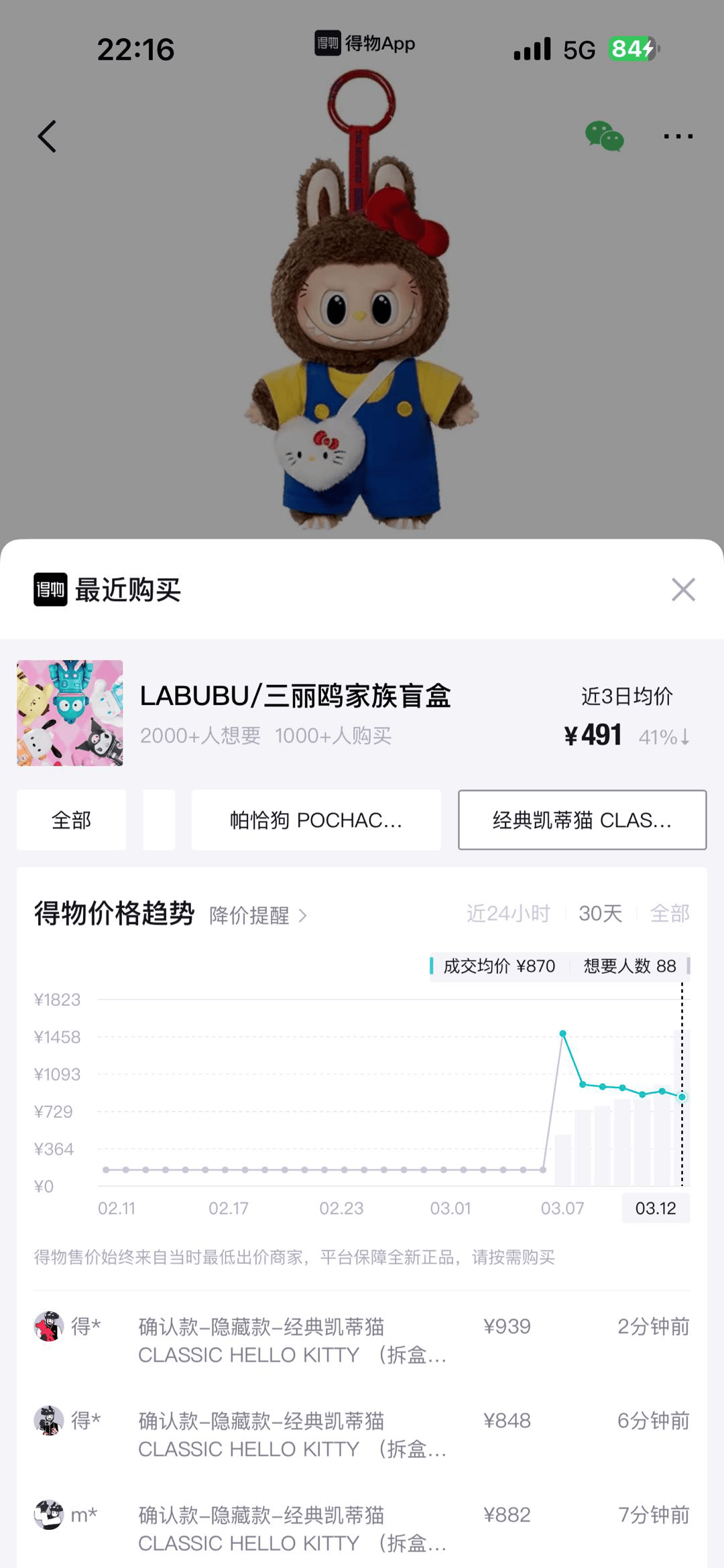Image resolution: width=724 pixels, height=1568 pixels.
Task: Switch trend to 近24小时
Action: pos(508,913)
